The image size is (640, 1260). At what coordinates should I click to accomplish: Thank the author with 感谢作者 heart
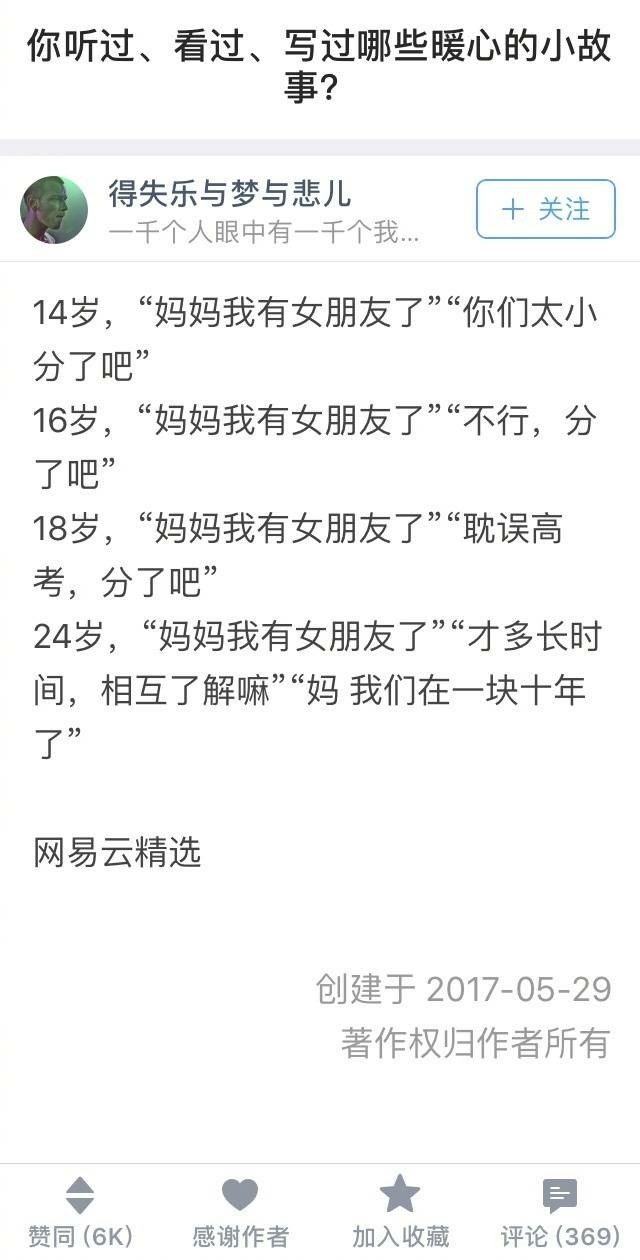[240, 1211]
